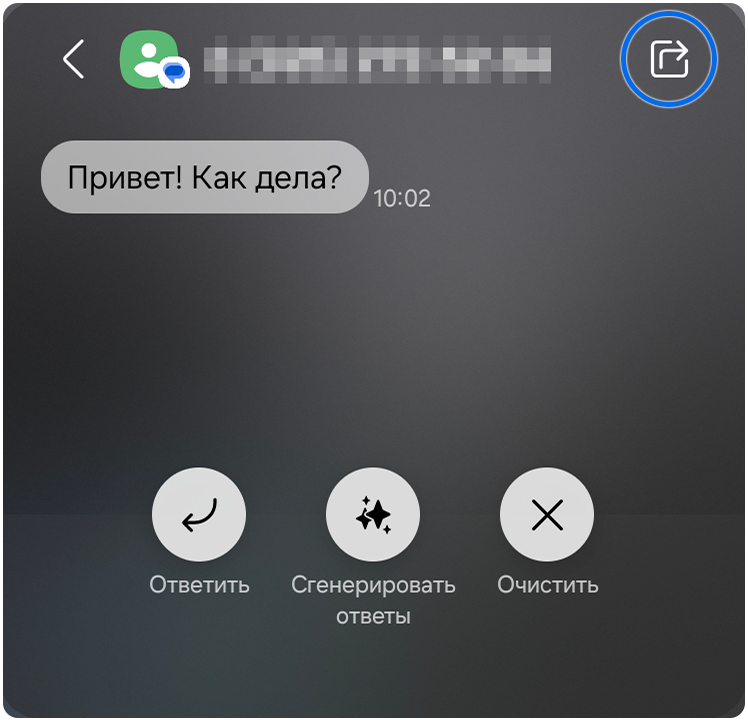Viewport: 748px width, 720px height.
Task: Tap the Ответить reply button
Action: (x=199, y=515)
